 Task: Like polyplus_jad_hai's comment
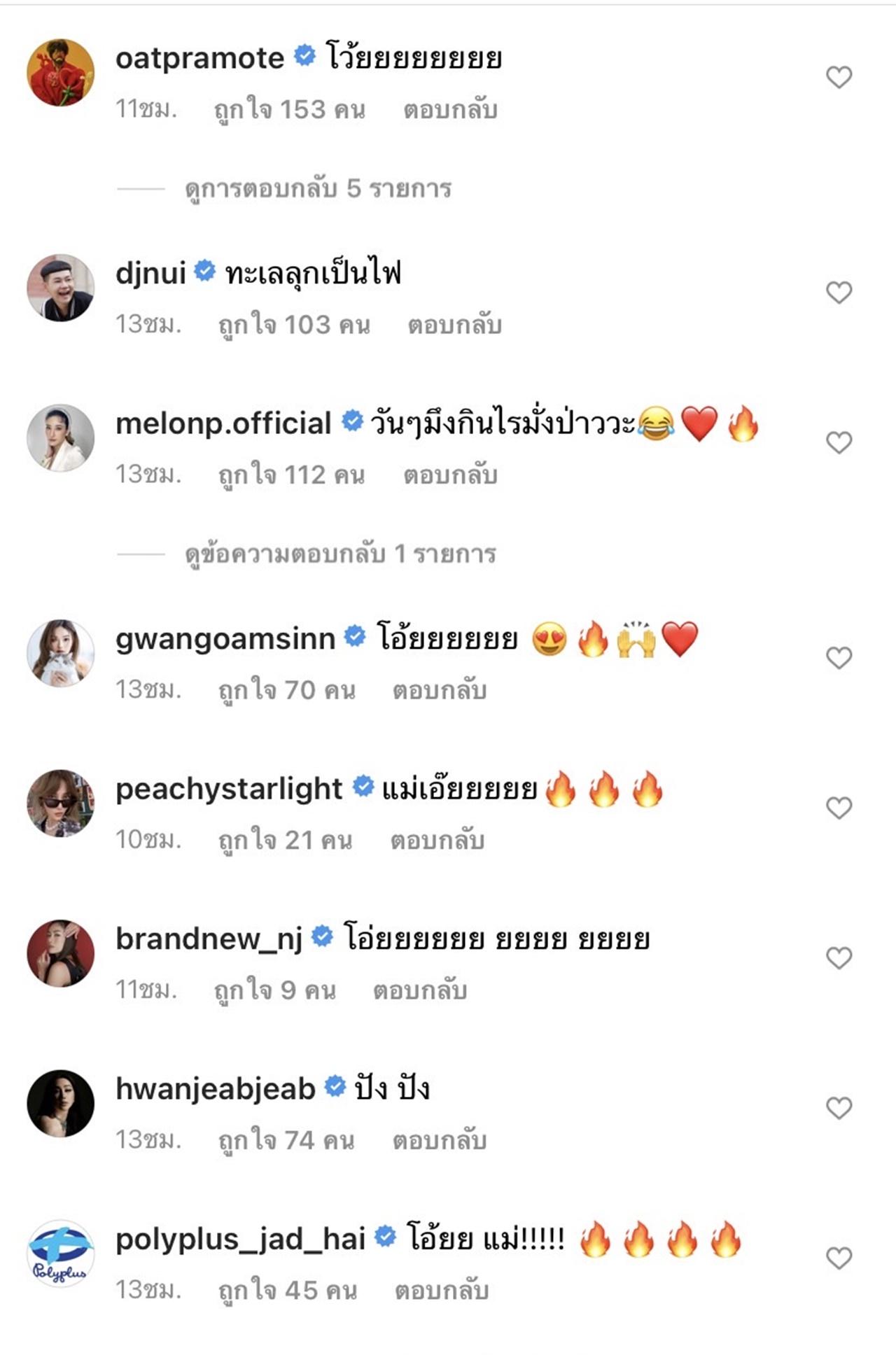coord(839,1258)
